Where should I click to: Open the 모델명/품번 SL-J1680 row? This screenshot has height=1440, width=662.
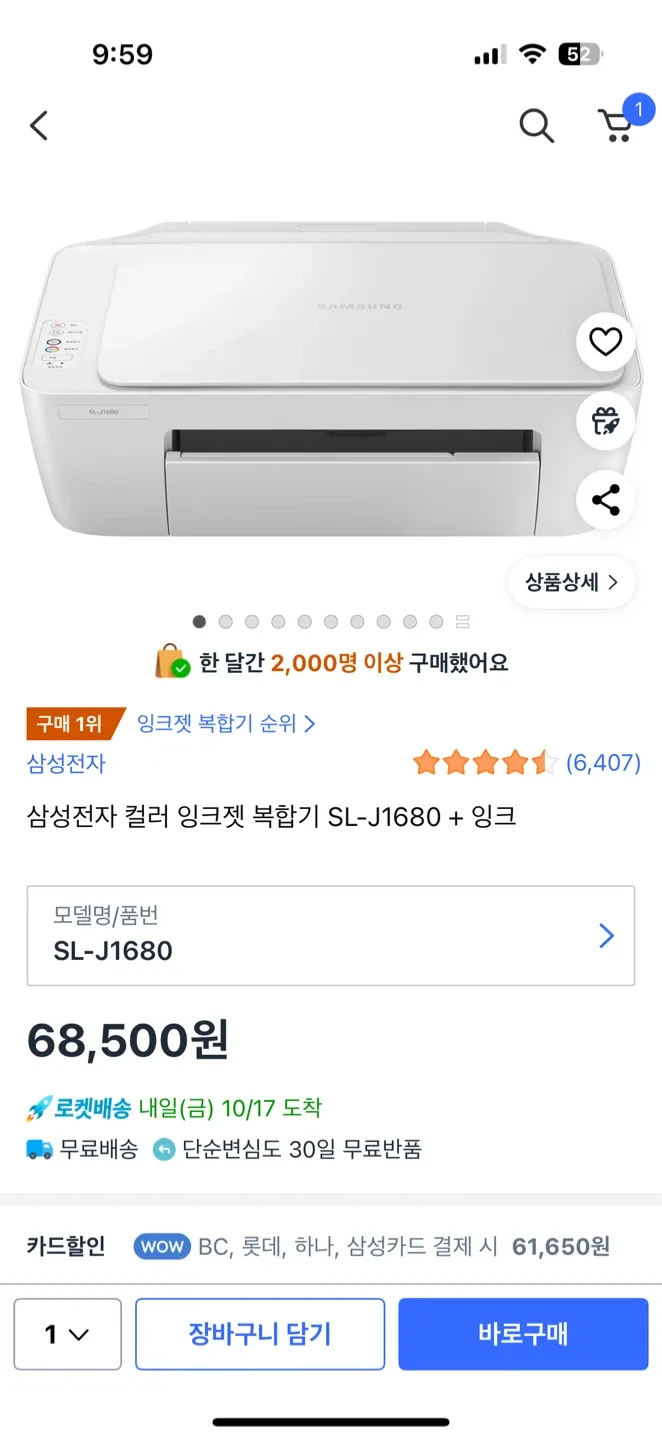331,936
